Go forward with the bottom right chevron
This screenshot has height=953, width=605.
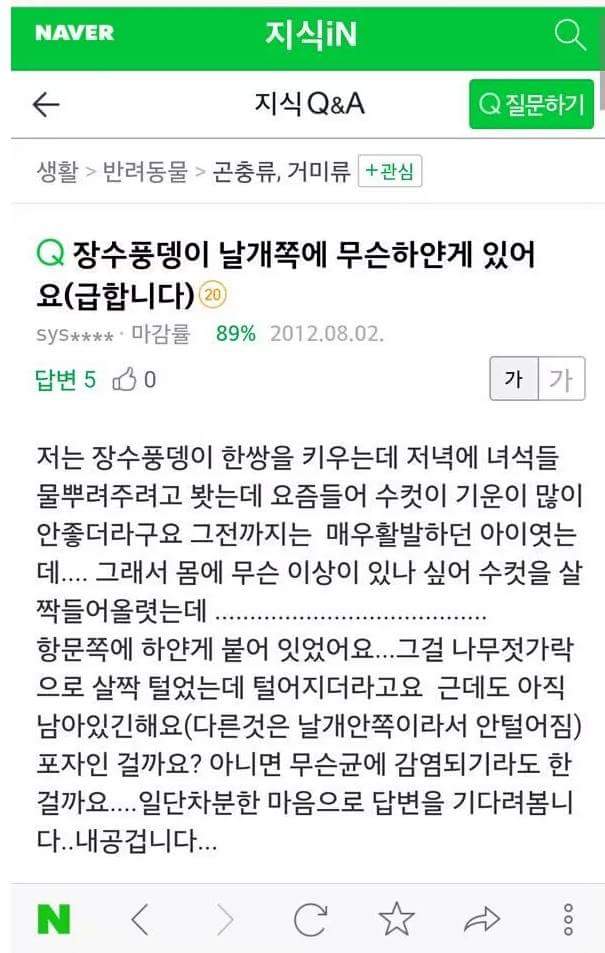coord(225,919)
